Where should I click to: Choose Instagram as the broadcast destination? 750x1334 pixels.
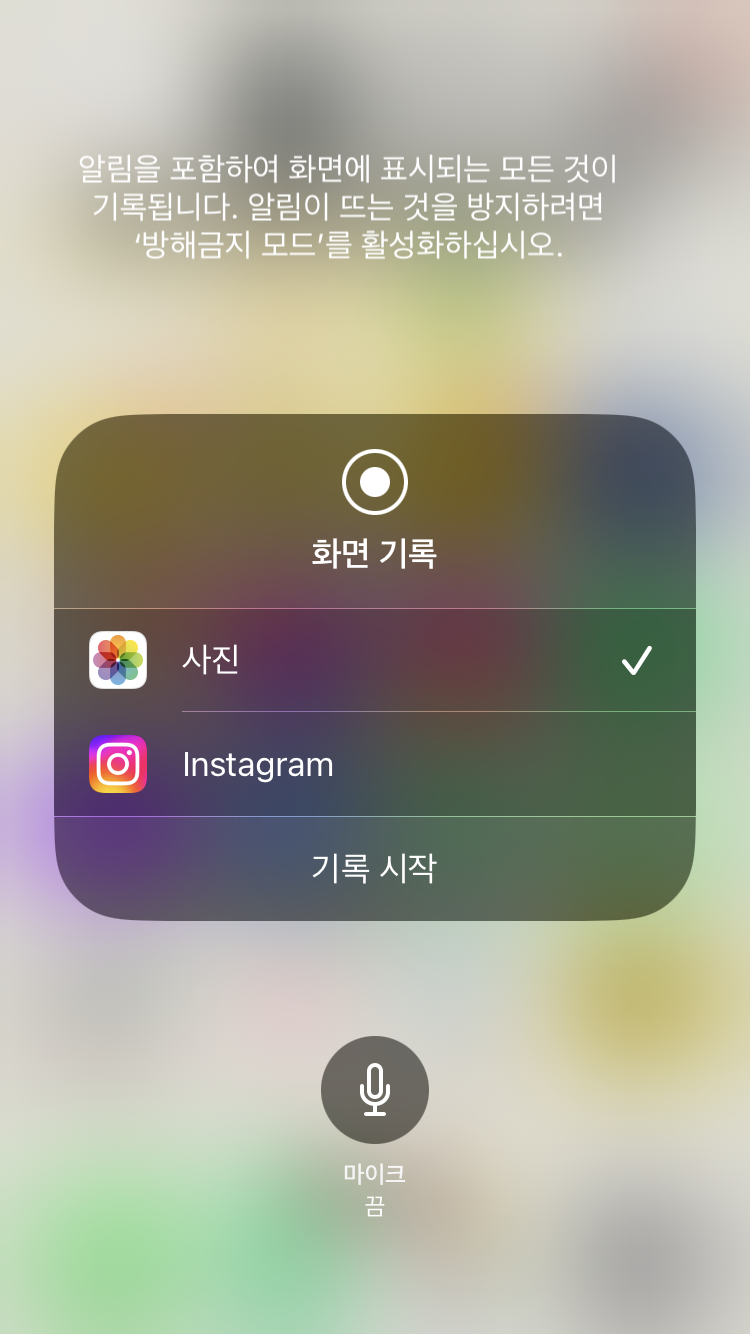tap(375, 764)
